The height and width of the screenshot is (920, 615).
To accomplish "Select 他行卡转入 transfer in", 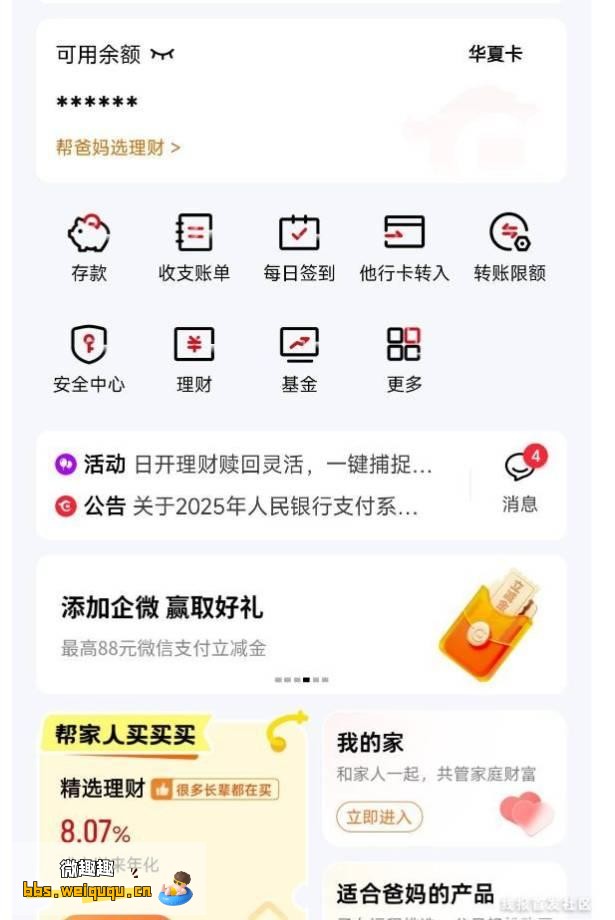I will coord(404,247).
